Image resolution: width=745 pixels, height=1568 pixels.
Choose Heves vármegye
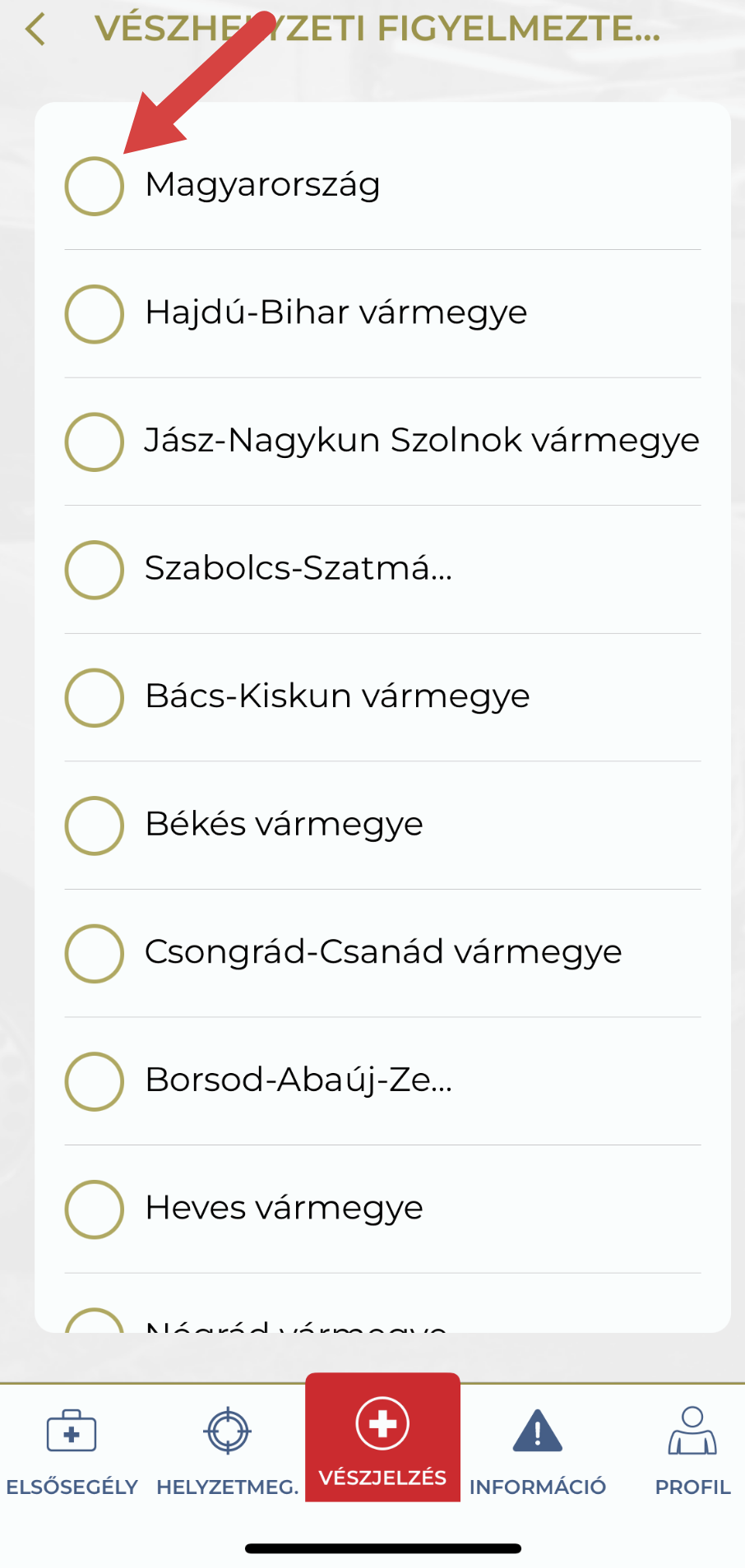pos(95,1209)
